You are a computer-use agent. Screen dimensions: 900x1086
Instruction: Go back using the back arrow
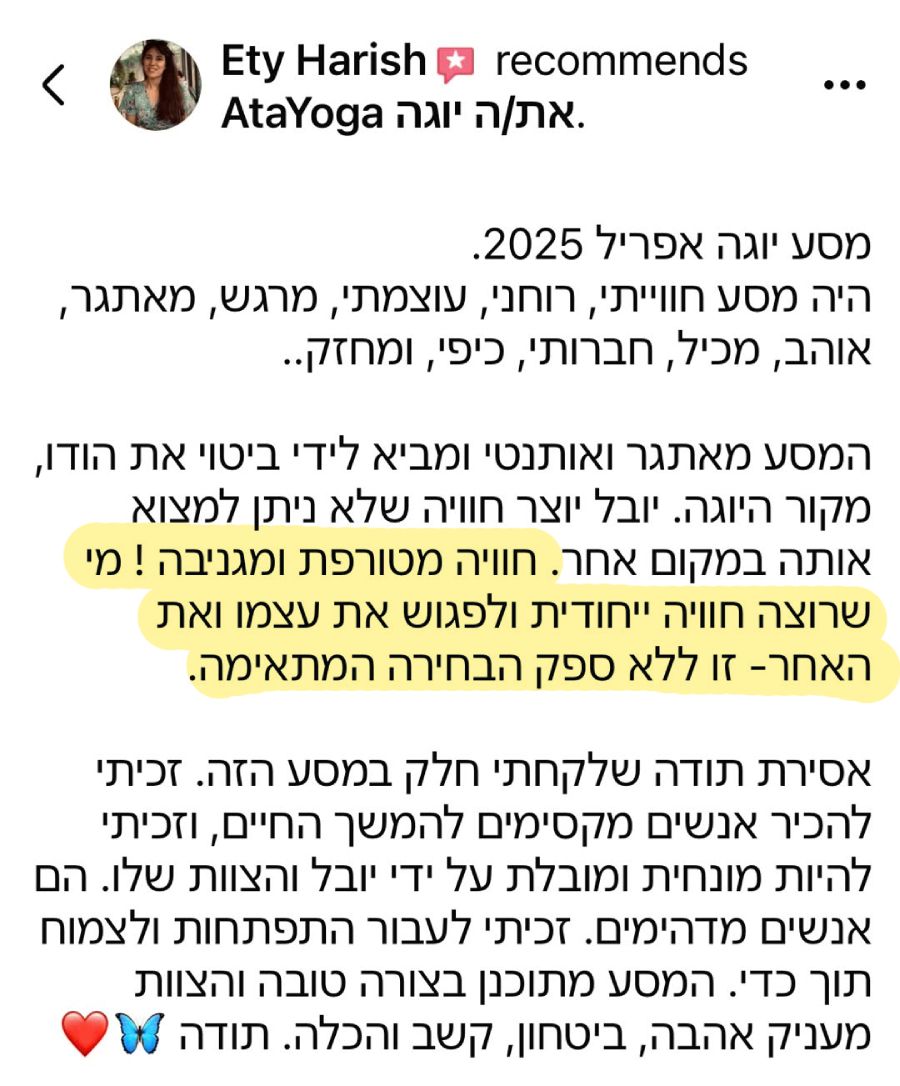click(54, 86)
